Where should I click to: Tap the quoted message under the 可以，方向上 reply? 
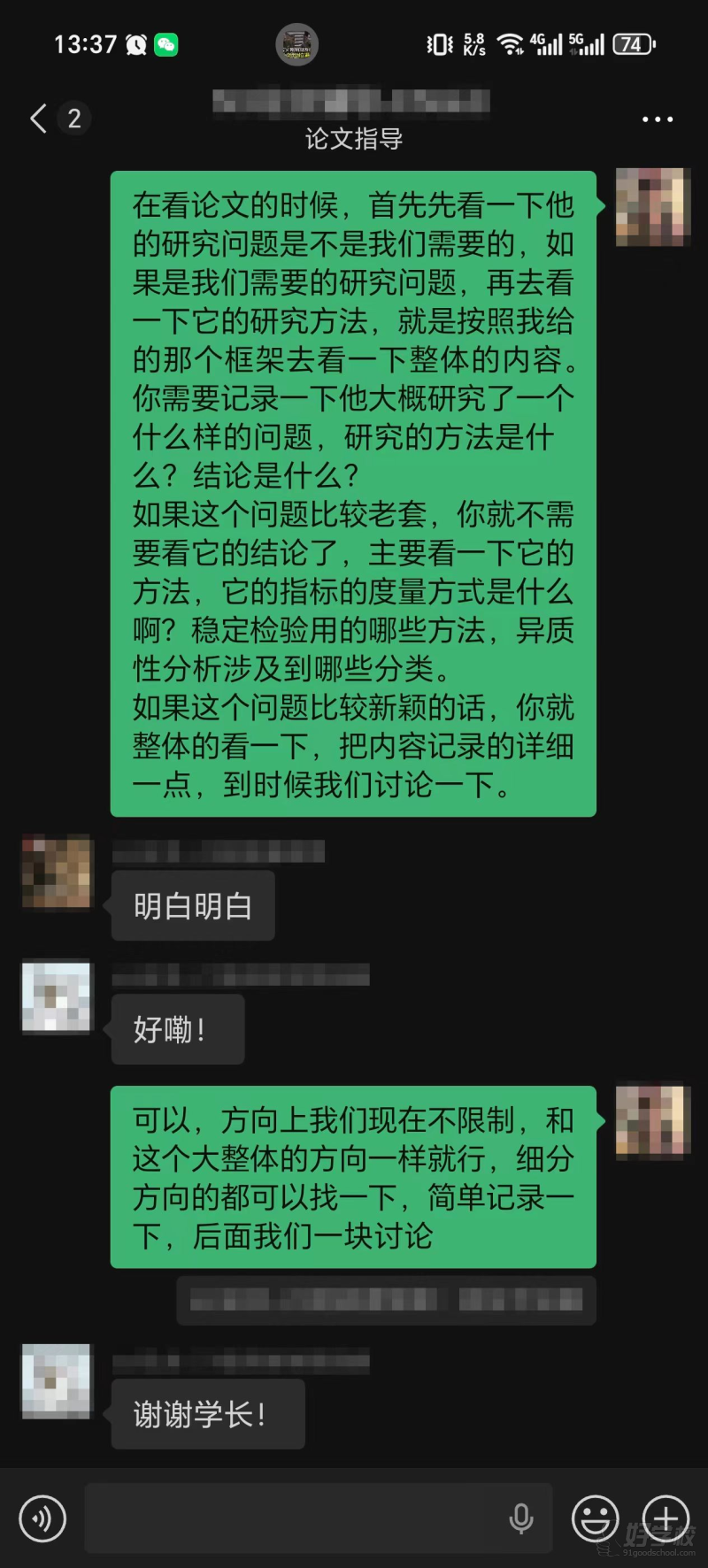point(386,1300)
